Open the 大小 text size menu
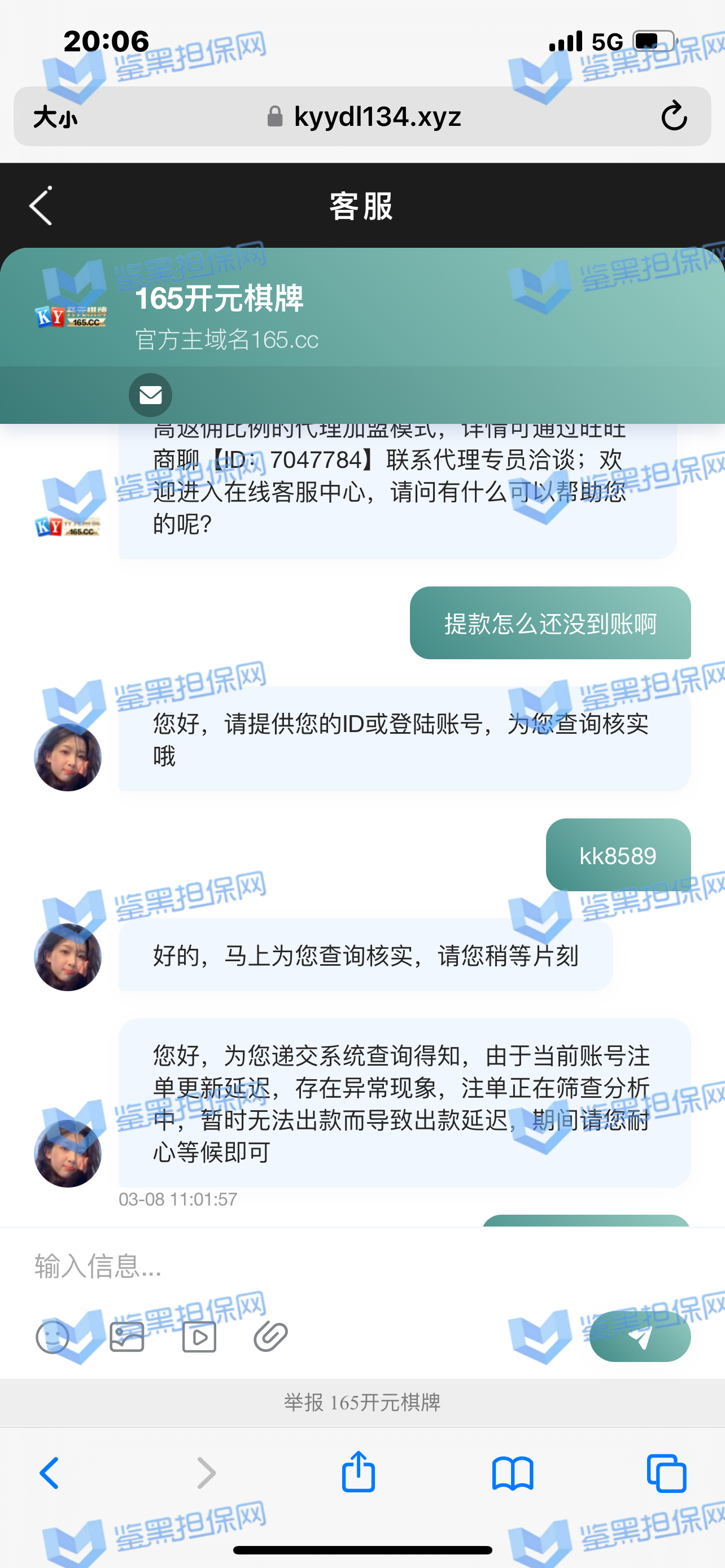Viewport: 725px width, 1568px height. tap(55, 117)
